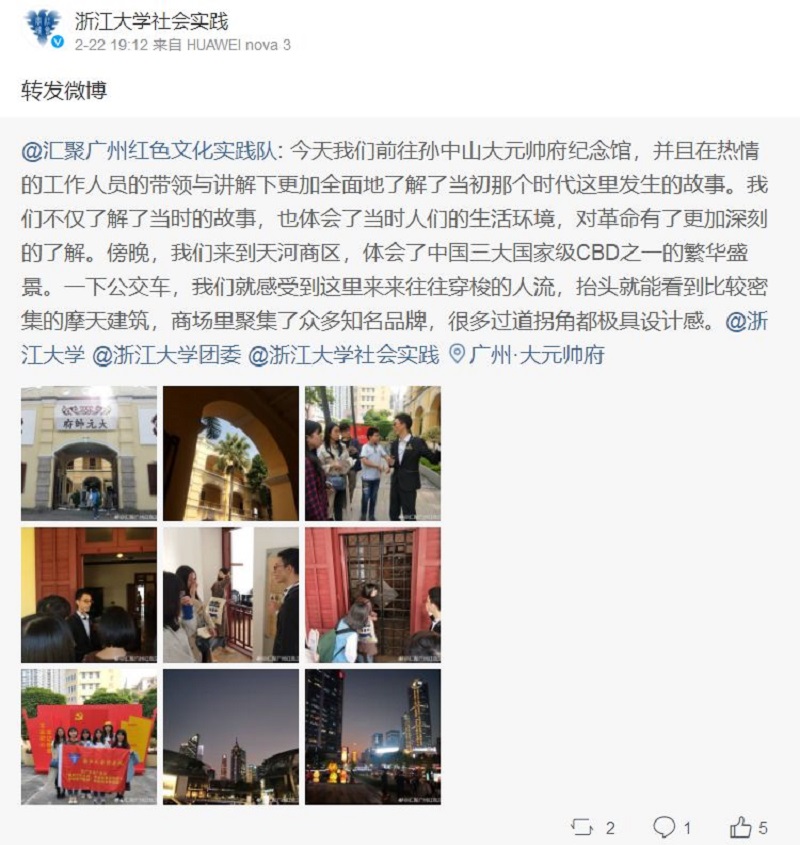Open 浙江大学社会实践 profile avatar

(x=43, y=28)
